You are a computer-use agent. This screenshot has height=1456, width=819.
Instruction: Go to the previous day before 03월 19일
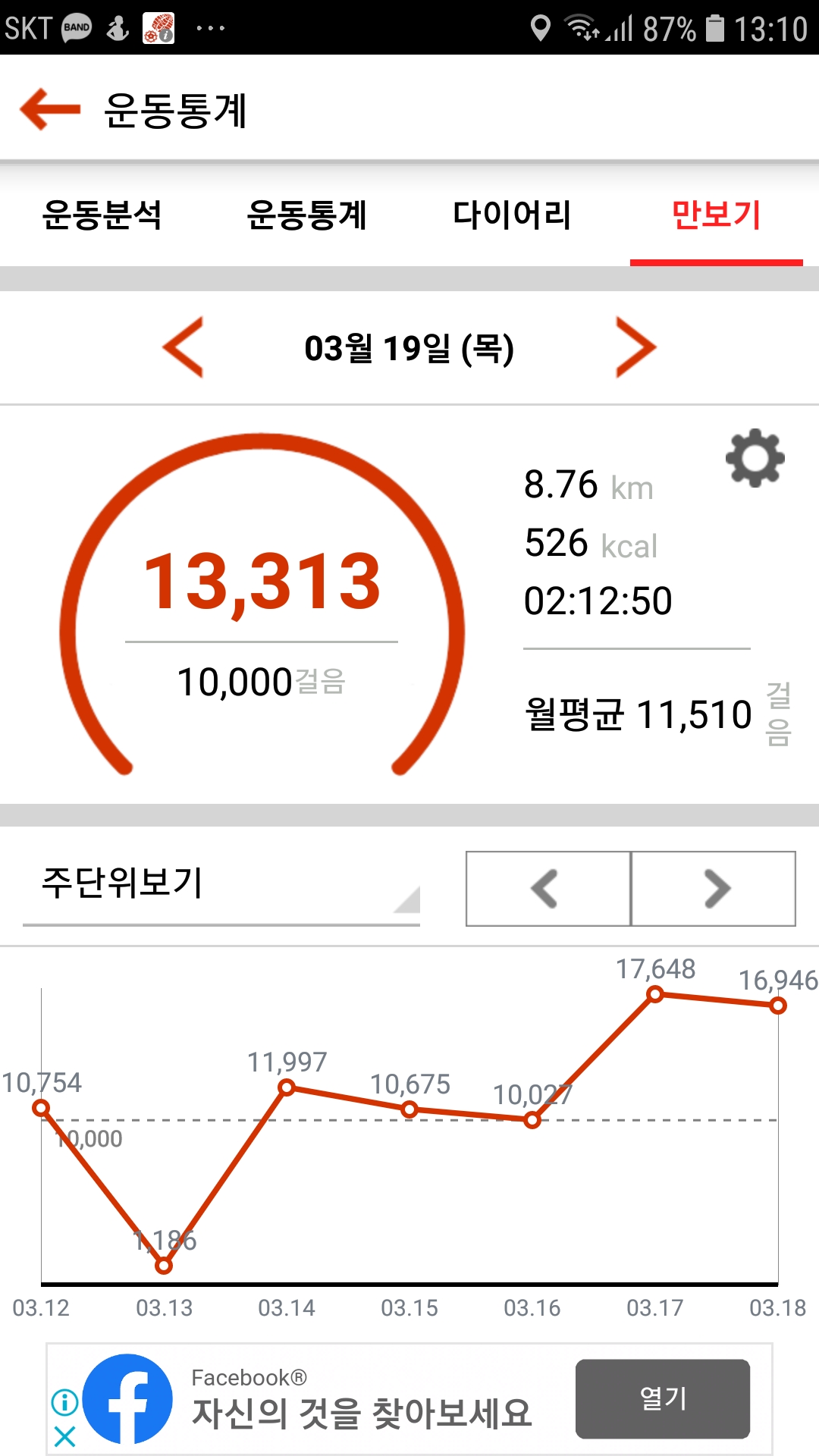pos(184,347)
